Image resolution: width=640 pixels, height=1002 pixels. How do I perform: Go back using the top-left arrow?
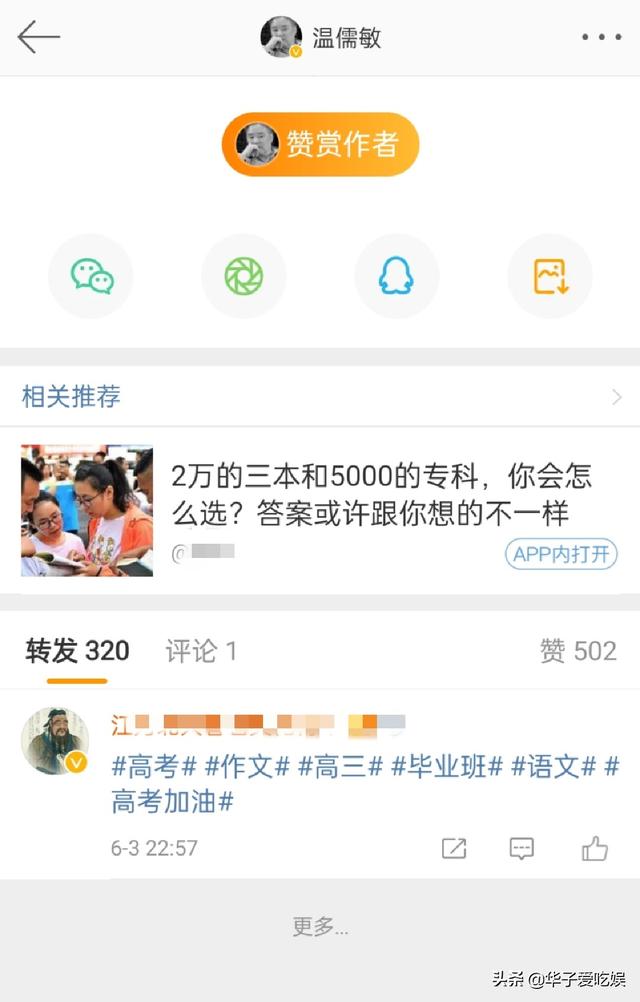pyautogui.click(x=38, y=38)
